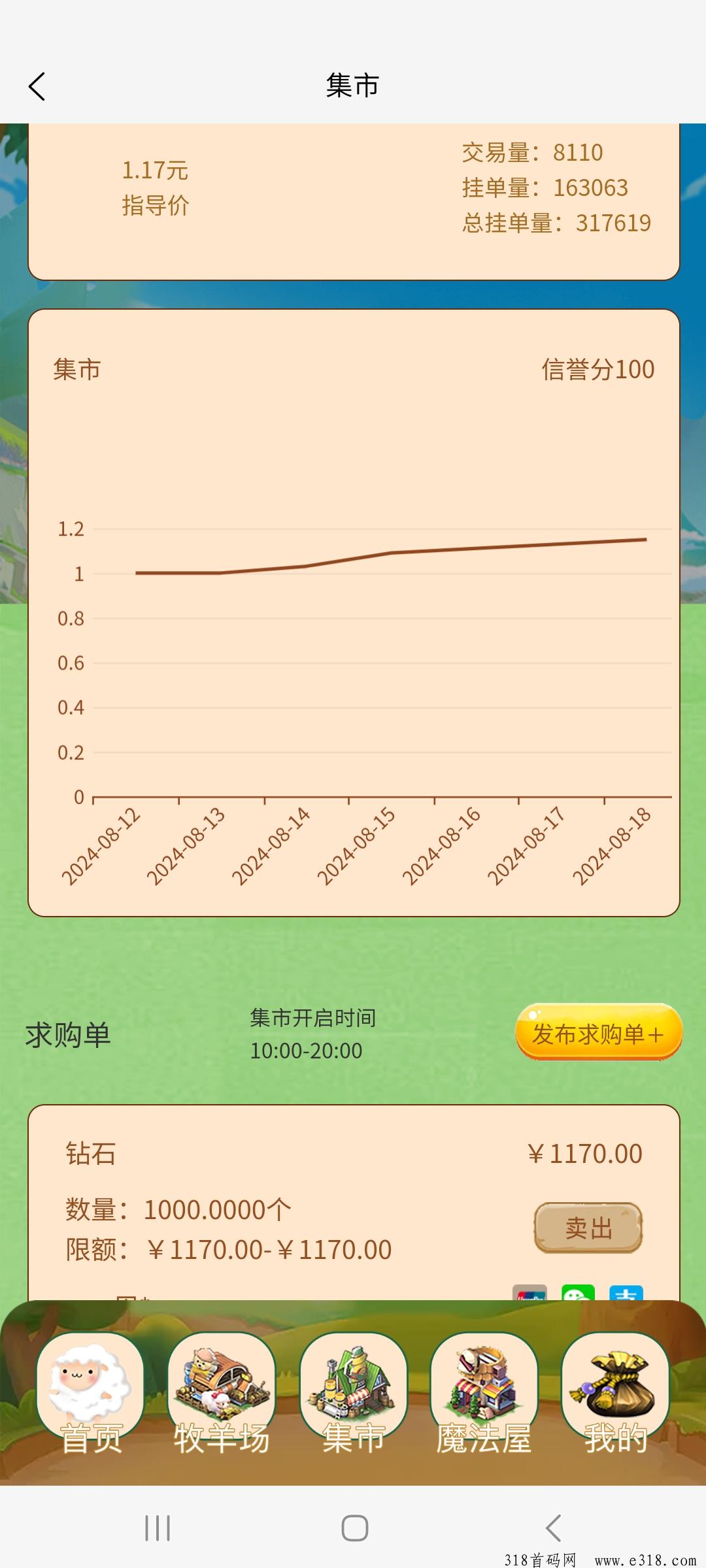Tap the system home button
Viewport: 706px width, 1568px height.
point(354,1528)
